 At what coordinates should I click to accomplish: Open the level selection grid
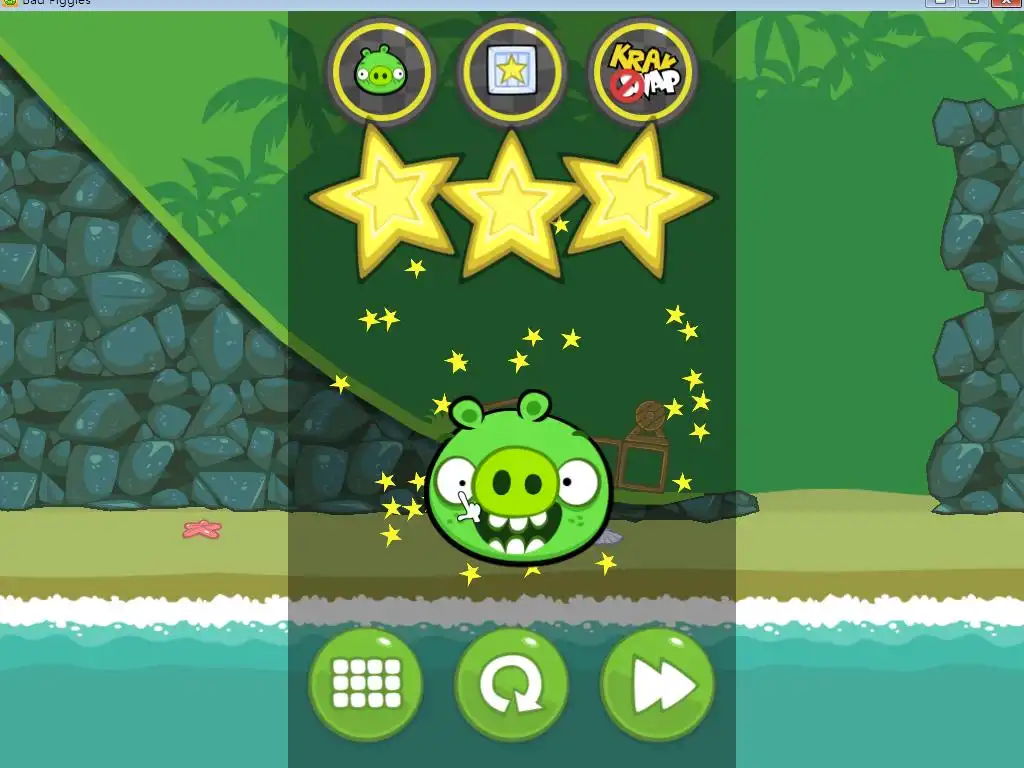pyautogui.click(x=365, y=685)
